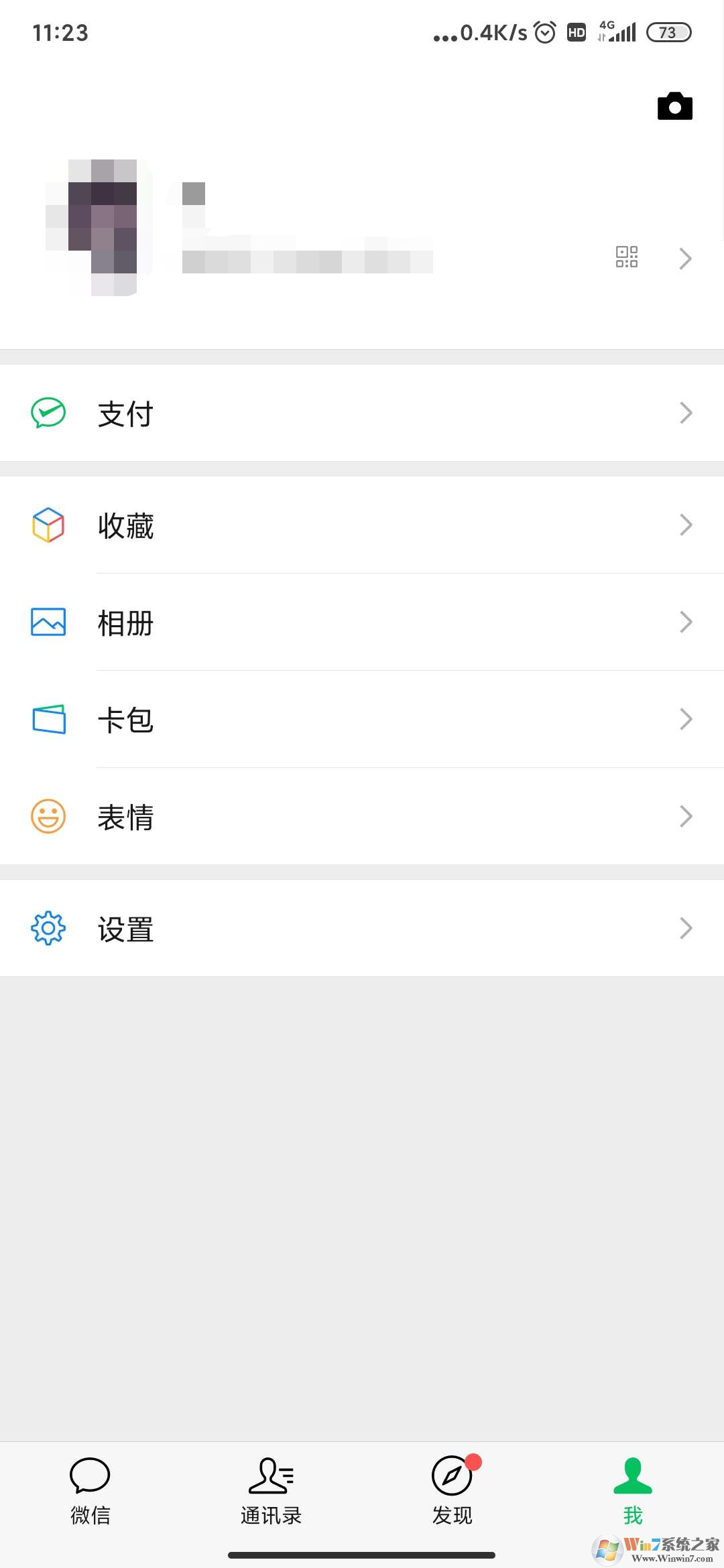
Task: Expand profile details via right chevron
Action: pos(684,258)
